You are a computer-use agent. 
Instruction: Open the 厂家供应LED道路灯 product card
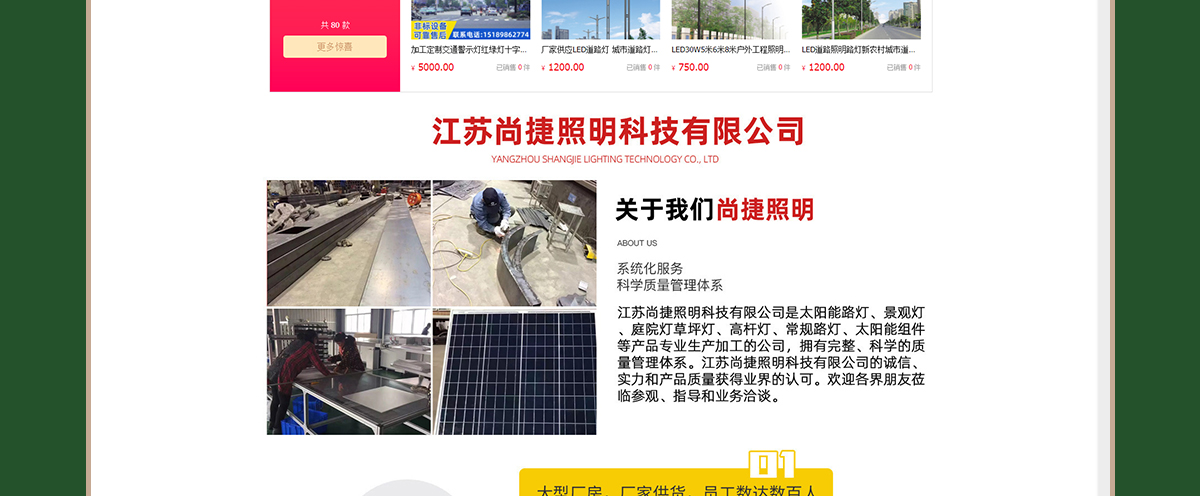click(x=599, y=48)
